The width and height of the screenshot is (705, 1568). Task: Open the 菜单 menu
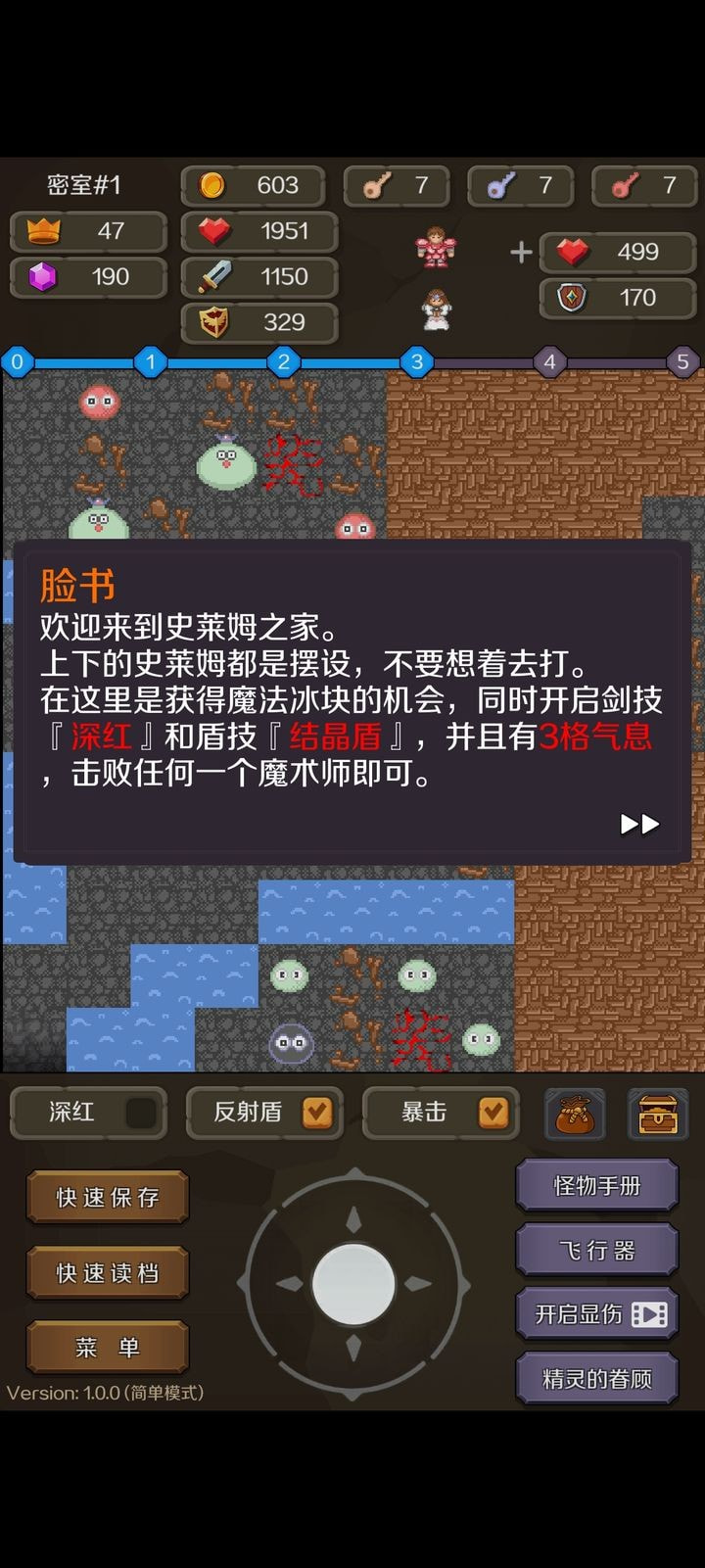(108, 1348)
